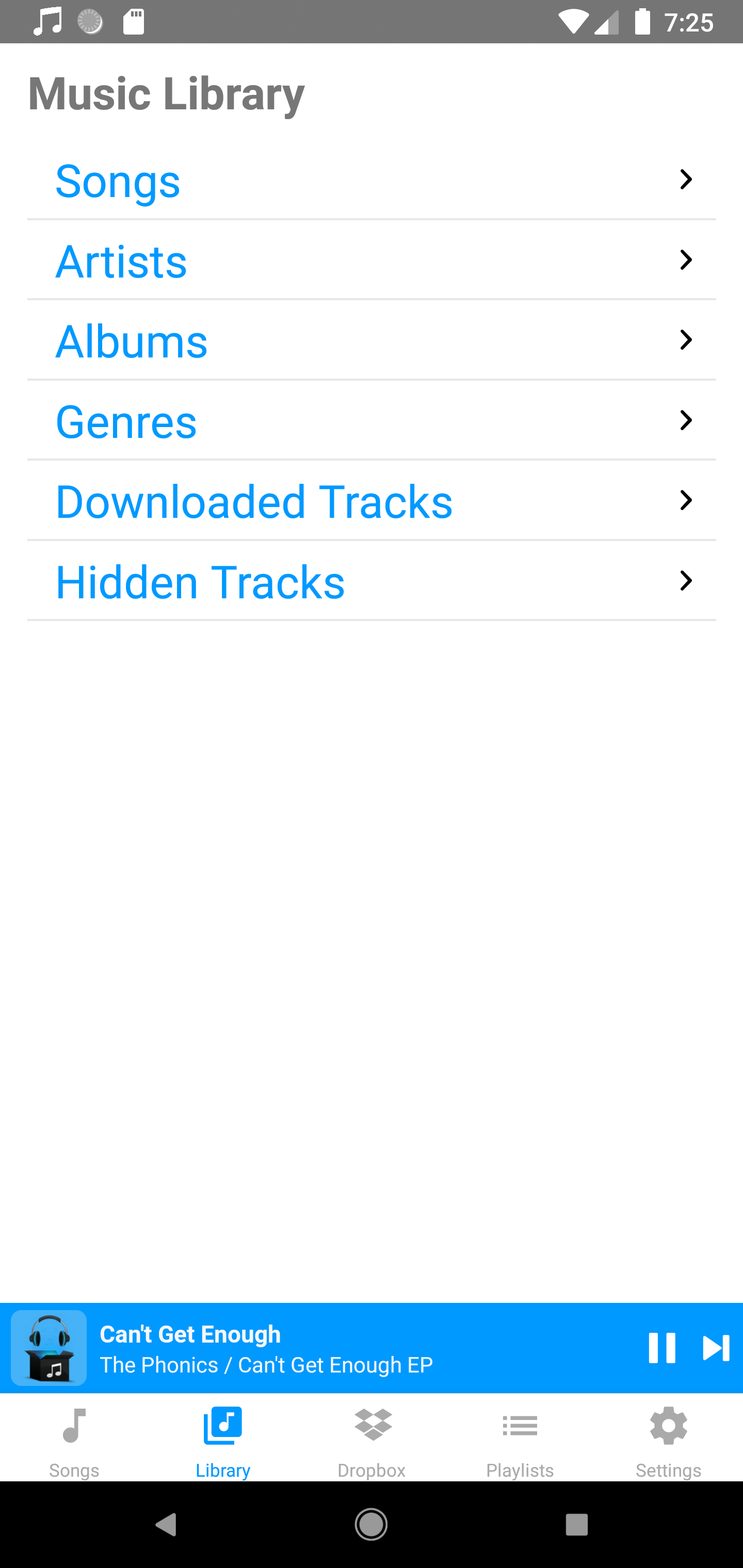Skip to the next track
Viewport: 743px width, 1568px height.
[x=716, y=1347]
